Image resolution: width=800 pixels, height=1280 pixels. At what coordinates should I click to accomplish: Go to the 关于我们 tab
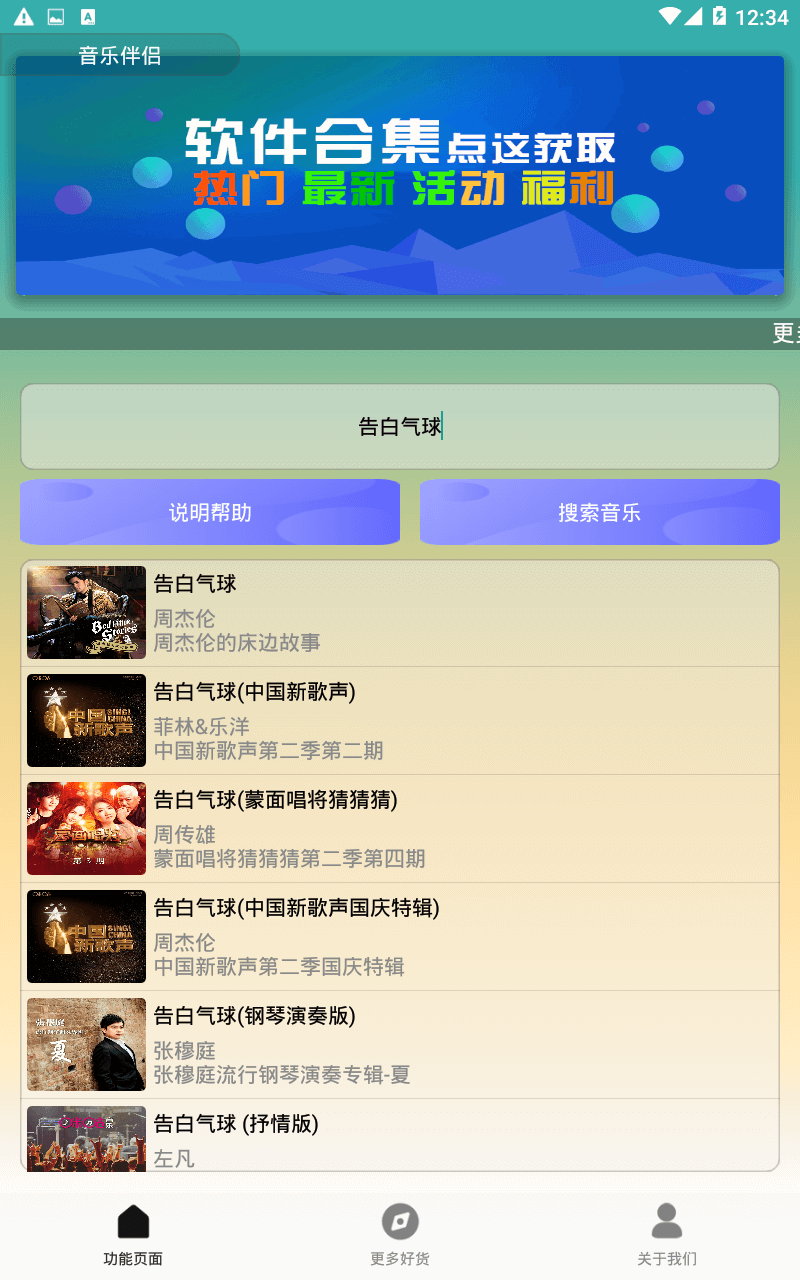[x=667, y=1236]
